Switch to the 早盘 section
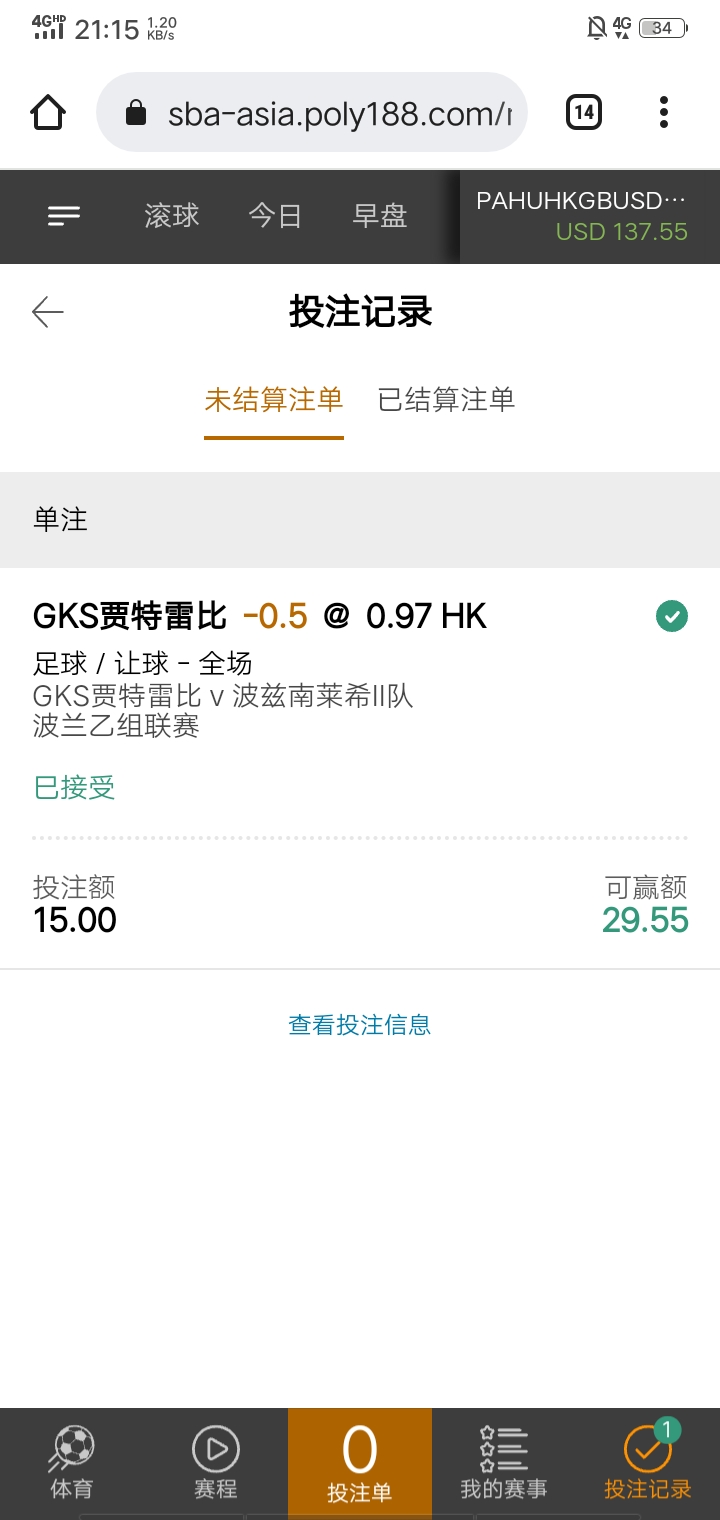 point(380,216)
